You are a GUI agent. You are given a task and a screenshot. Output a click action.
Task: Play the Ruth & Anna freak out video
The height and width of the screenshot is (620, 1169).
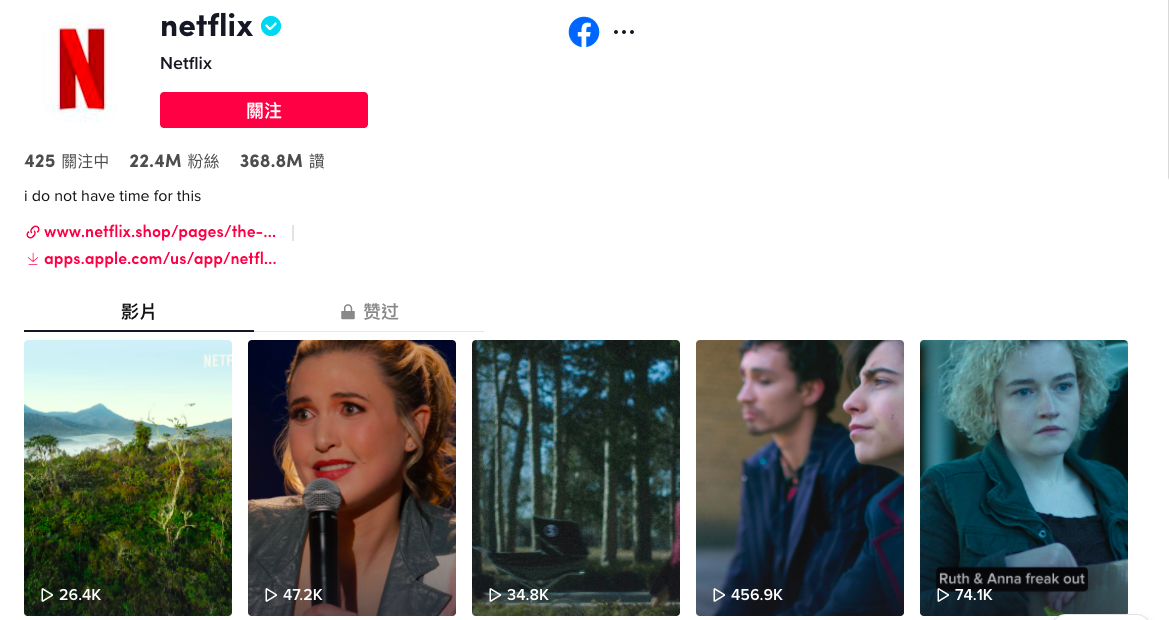(x=1024, y=478)
